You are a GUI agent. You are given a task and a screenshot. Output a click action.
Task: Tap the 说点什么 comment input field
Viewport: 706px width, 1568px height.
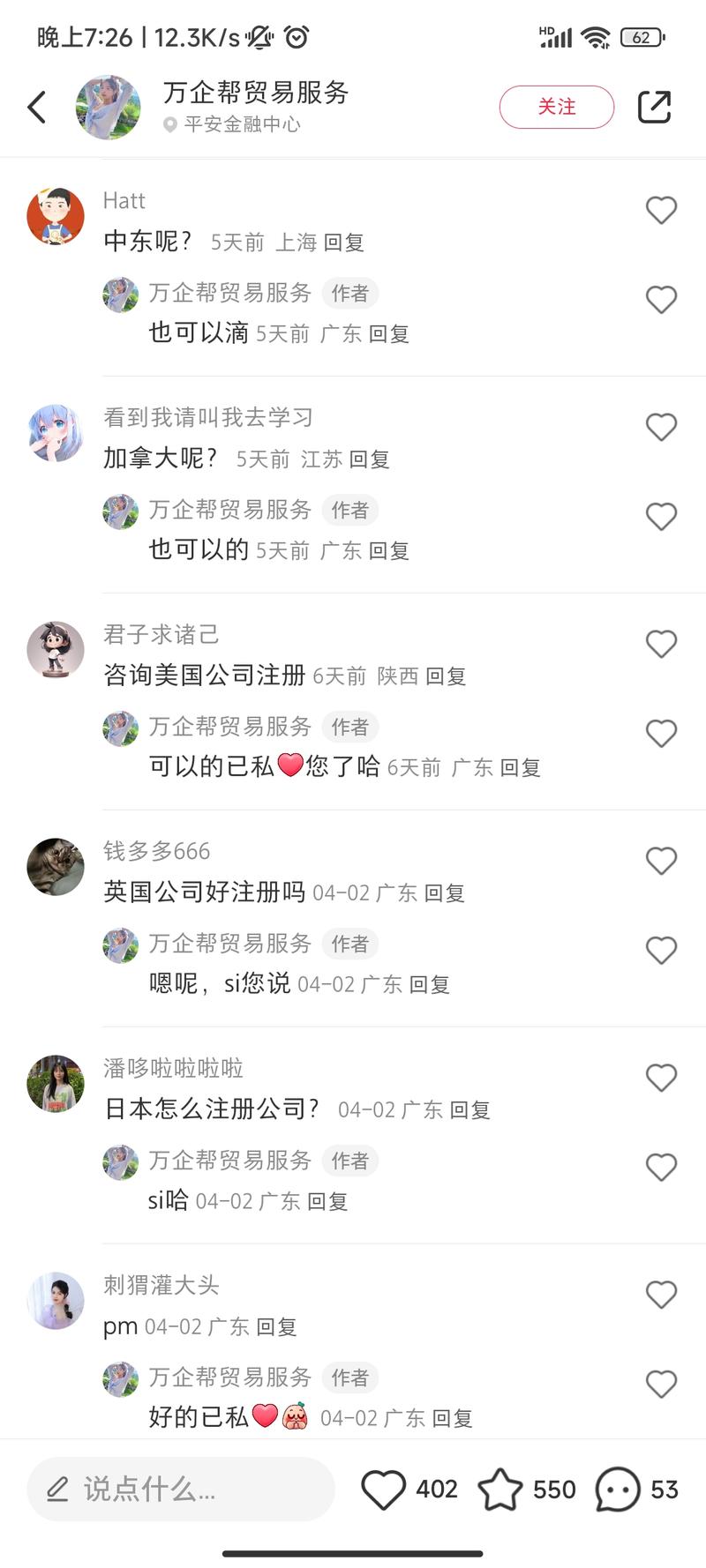pyautogui.click(x=181, y=1490)
